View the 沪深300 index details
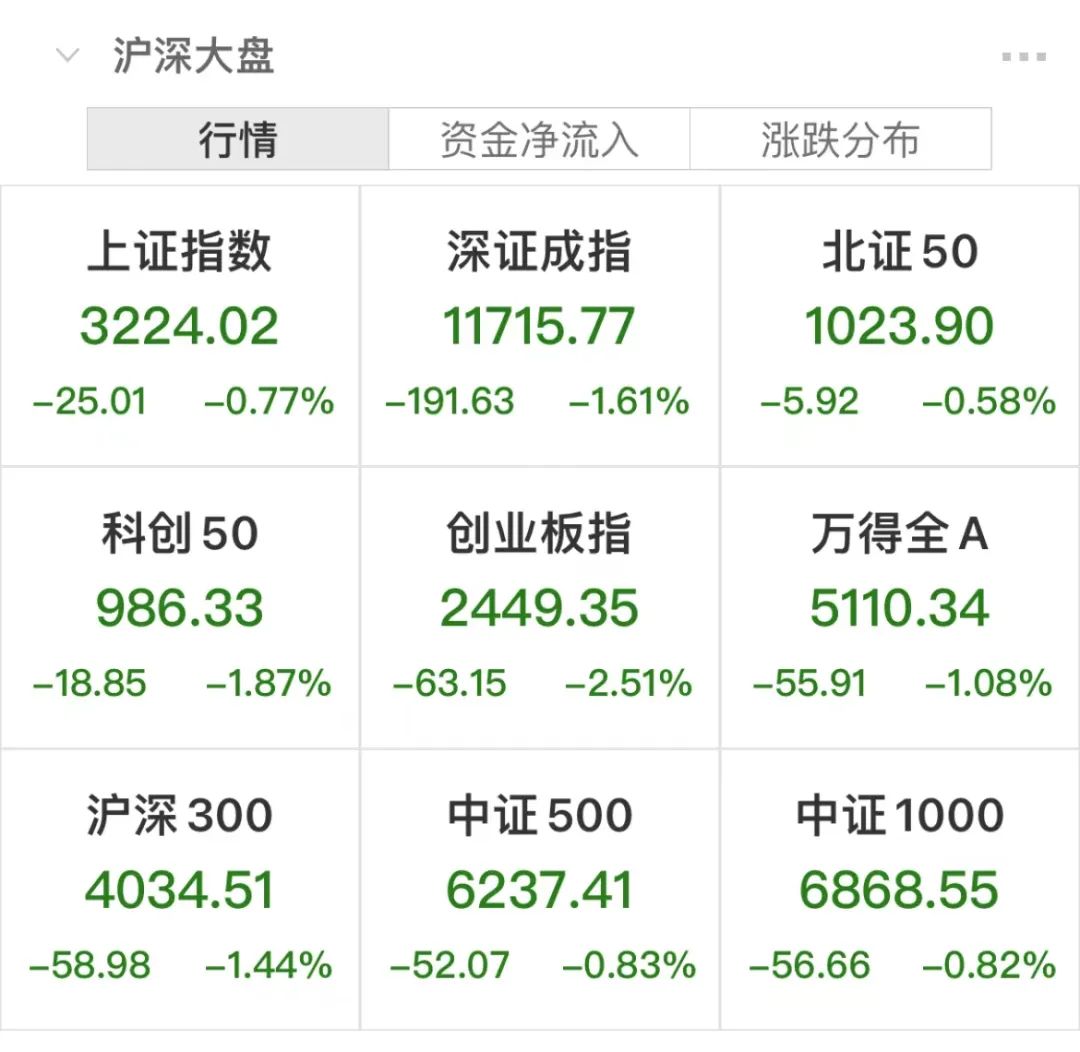The height and width of the screenshot is (1052, 1080). tap(180, 890)
